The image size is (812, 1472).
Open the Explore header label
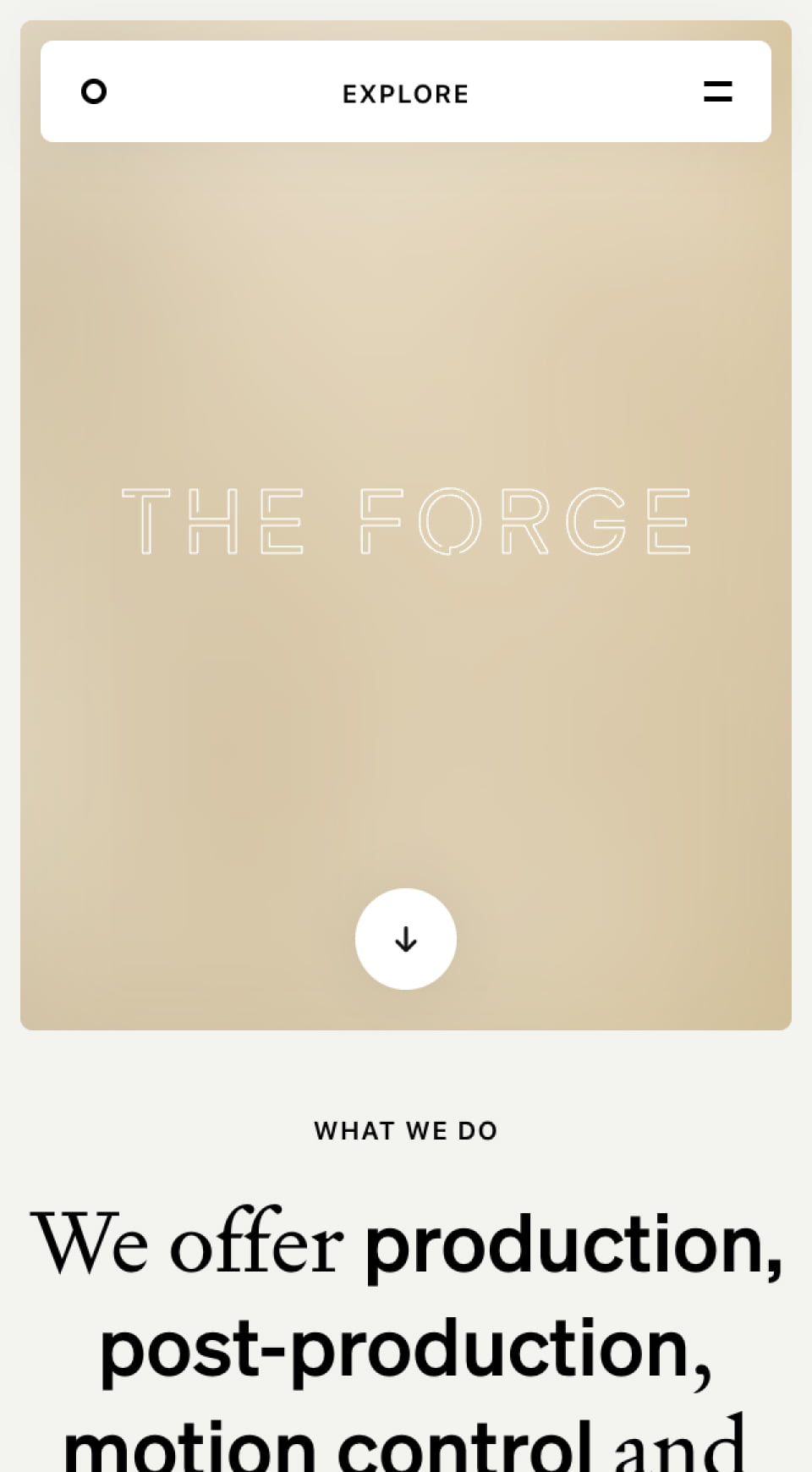coord(405,94)
